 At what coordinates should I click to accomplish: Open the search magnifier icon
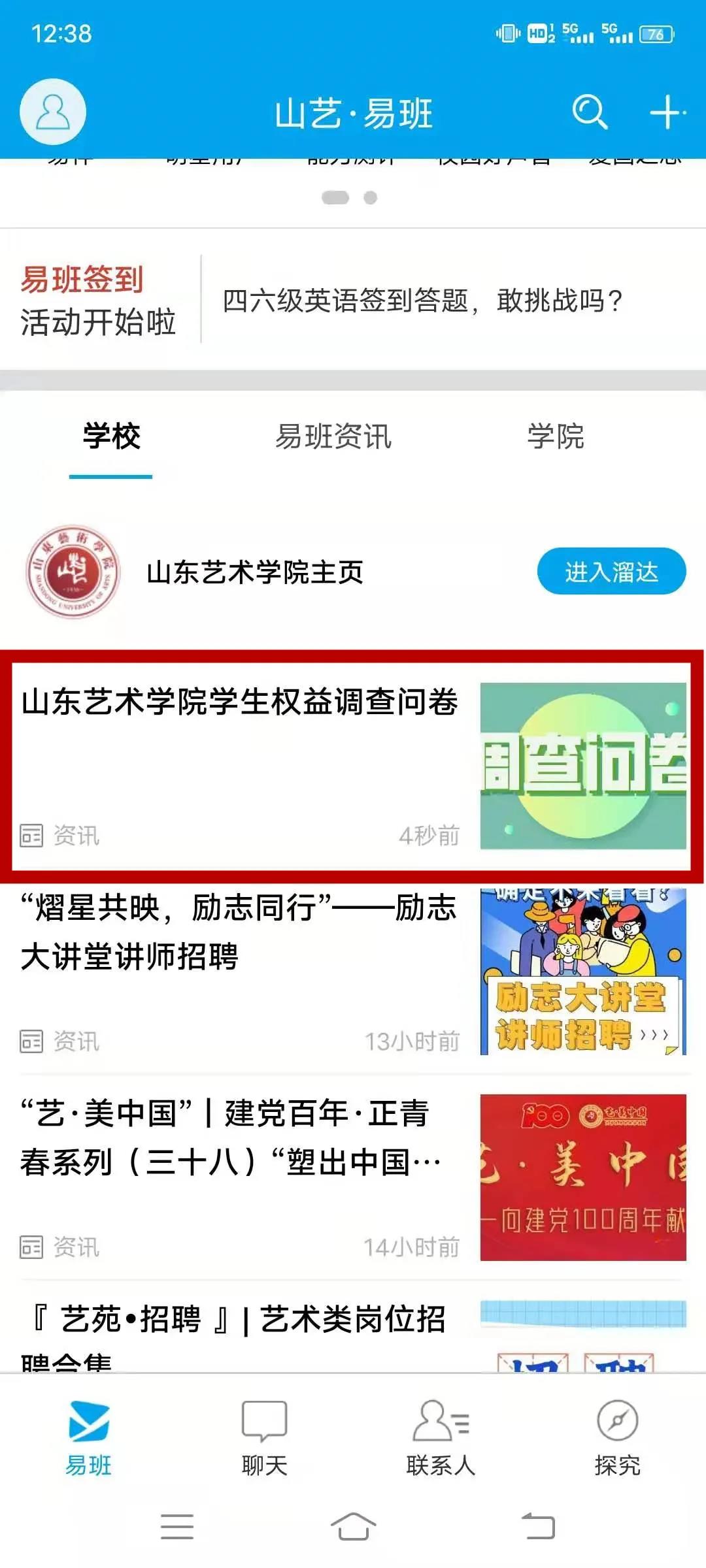[x=590, y=112]
